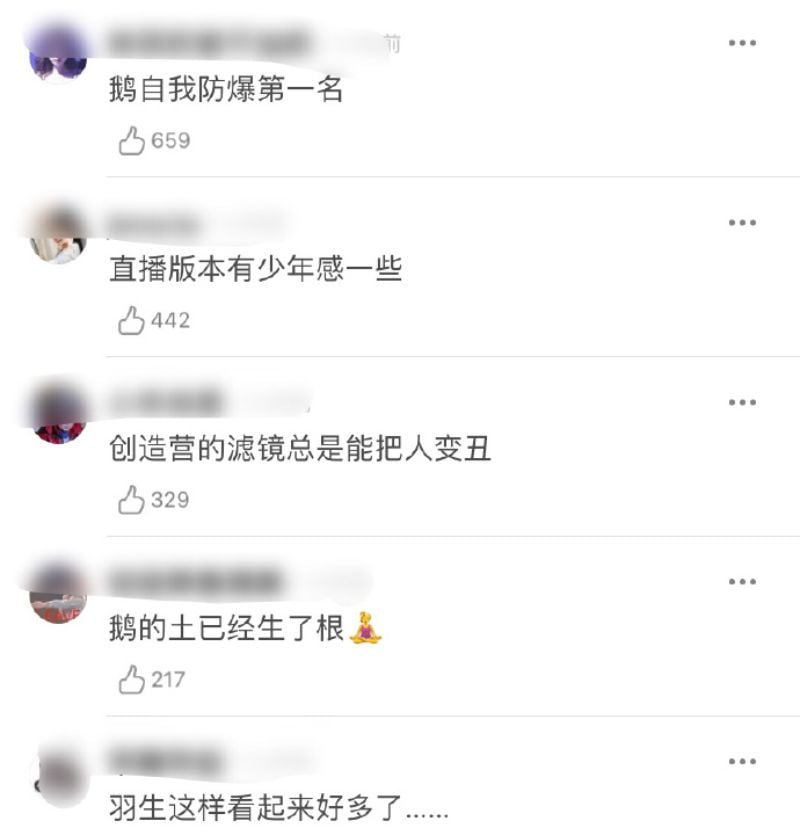Open profile picture beside 直播版本有少年感一些
Screen dimensions: 800x832
tap(57, 235)
